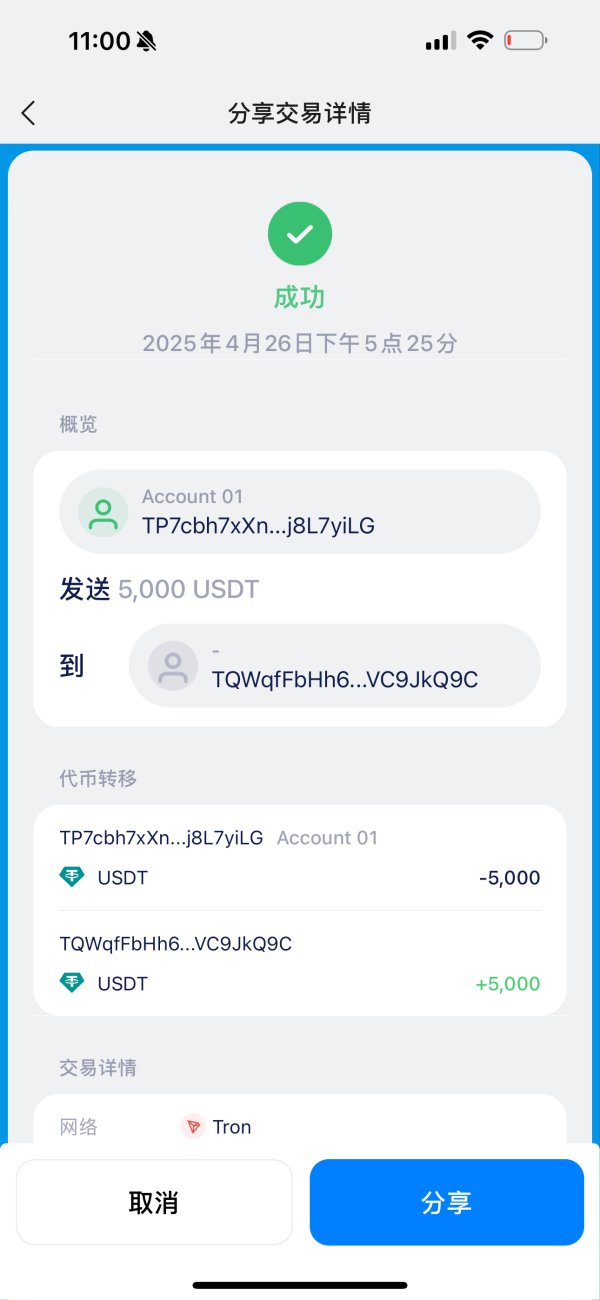Share the transaction with 分享 button
The height and width of the screenshot is (1300, 600).
(x=446, y=1202)
